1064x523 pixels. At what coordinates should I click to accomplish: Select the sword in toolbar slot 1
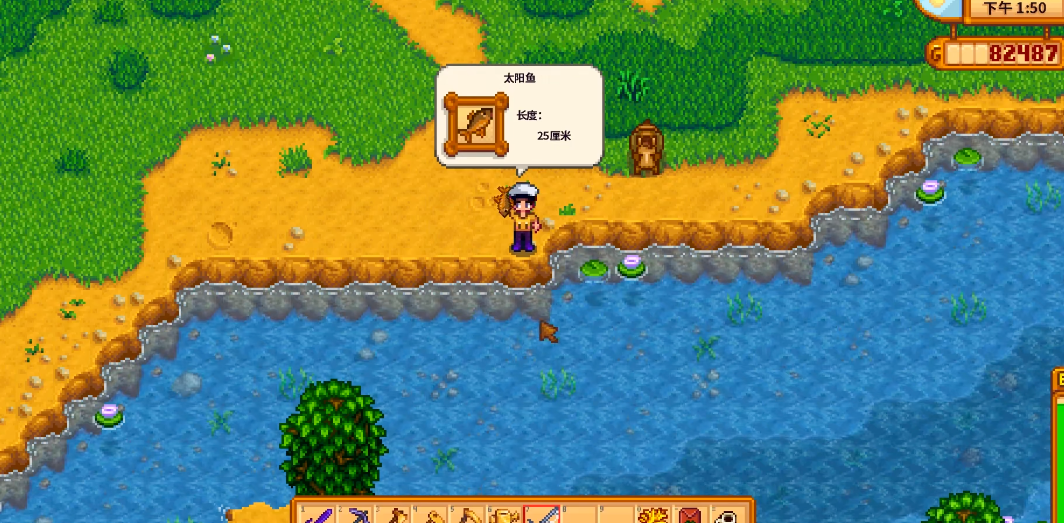coord(317,516)
